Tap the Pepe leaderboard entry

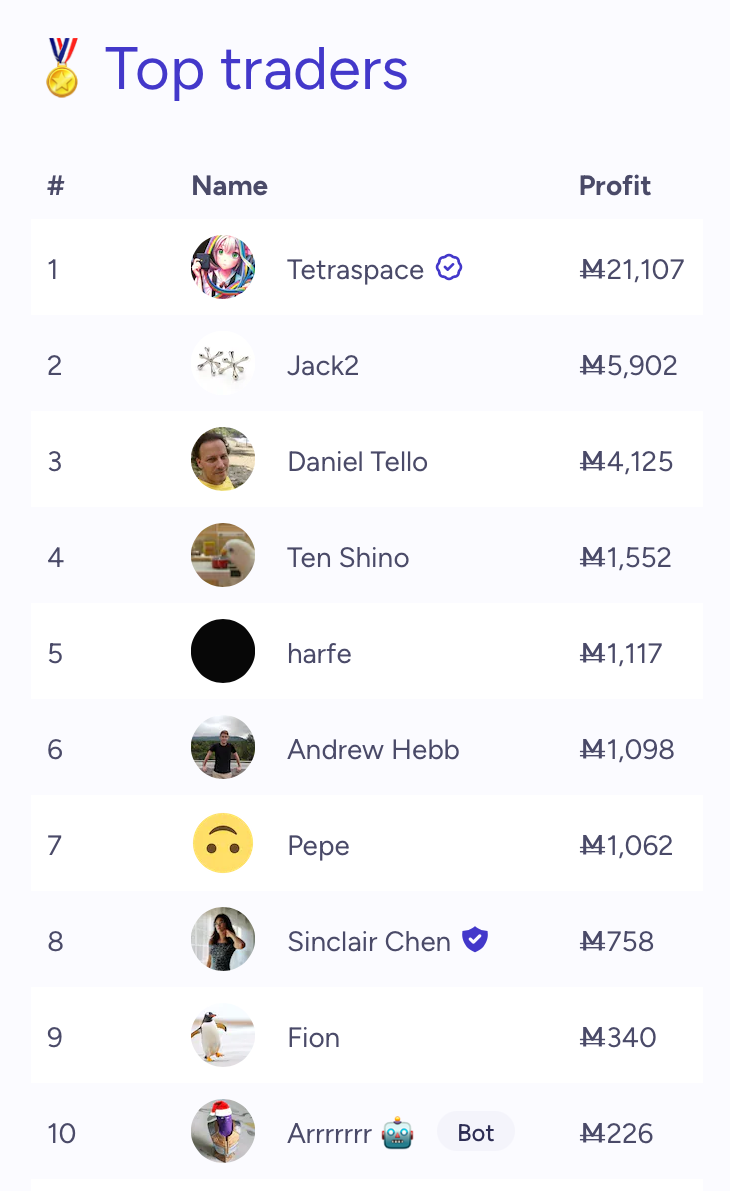366,845
